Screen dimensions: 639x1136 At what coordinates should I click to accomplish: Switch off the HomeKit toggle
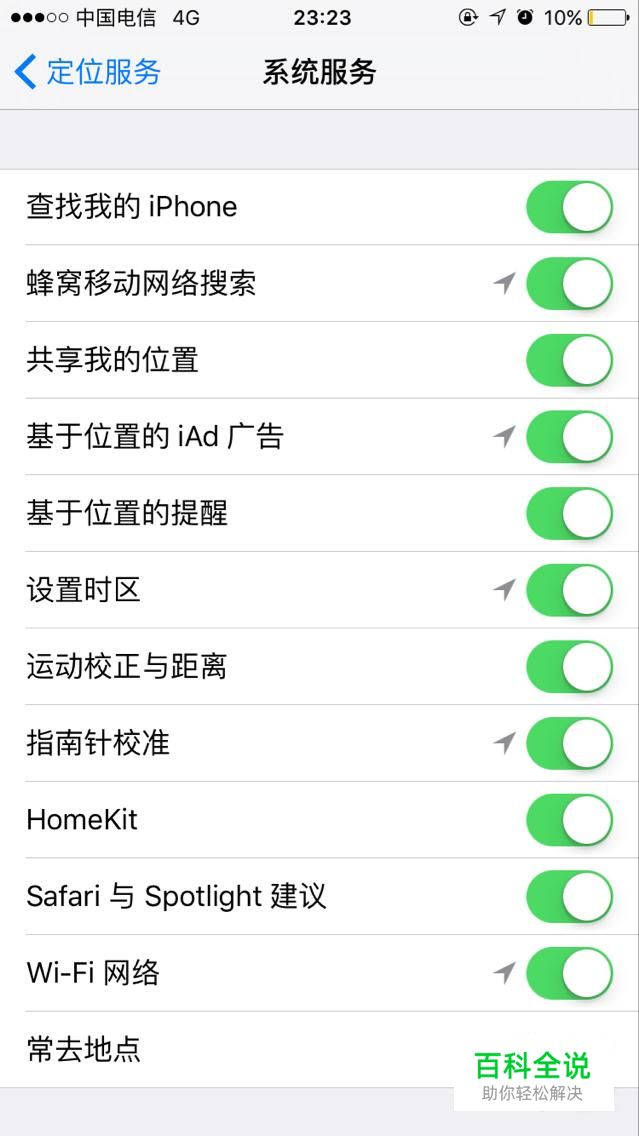point(569,820)
